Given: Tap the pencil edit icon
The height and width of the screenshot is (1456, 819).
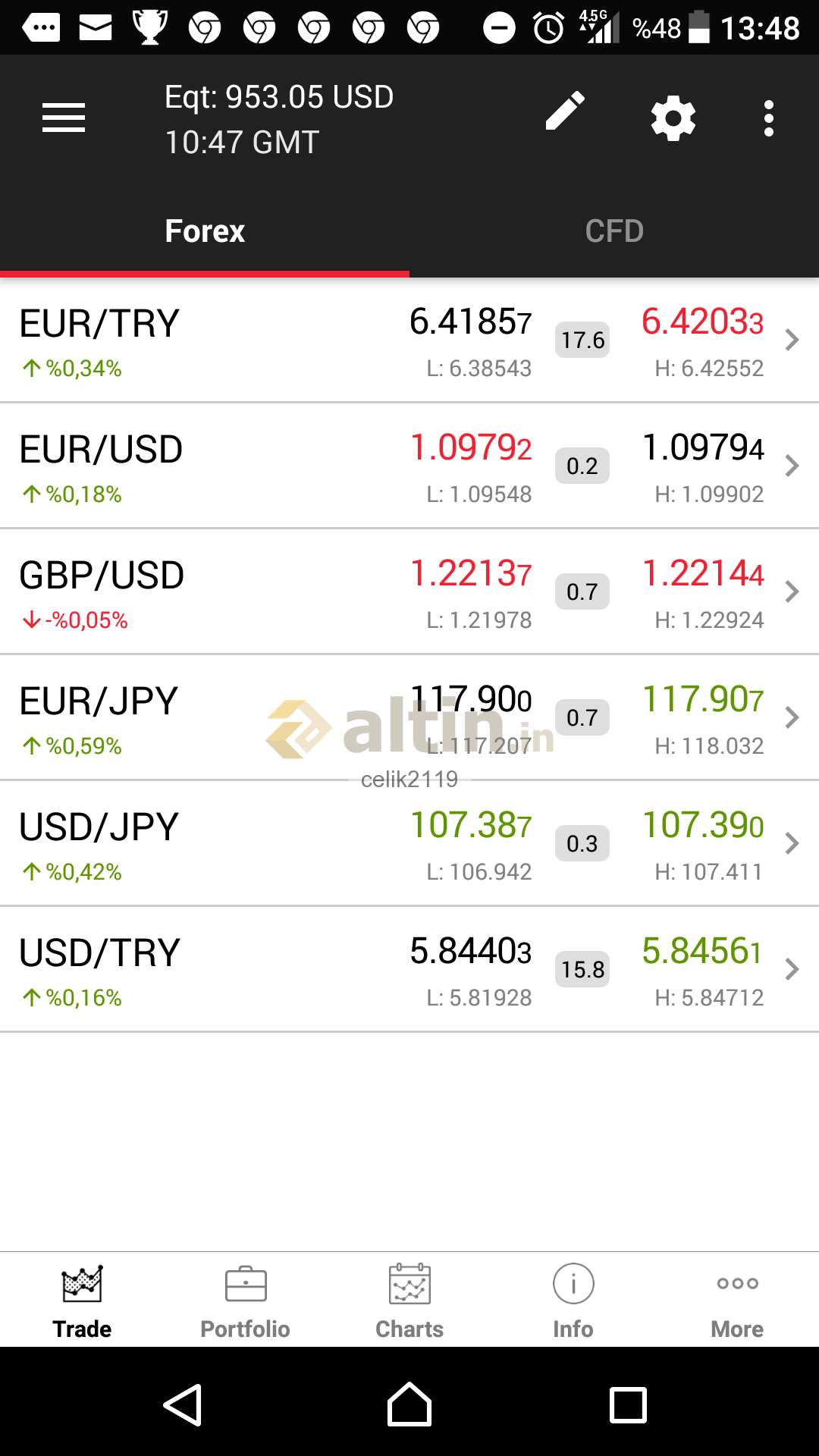Looking at the screenshot, I should tap(565, 111).
